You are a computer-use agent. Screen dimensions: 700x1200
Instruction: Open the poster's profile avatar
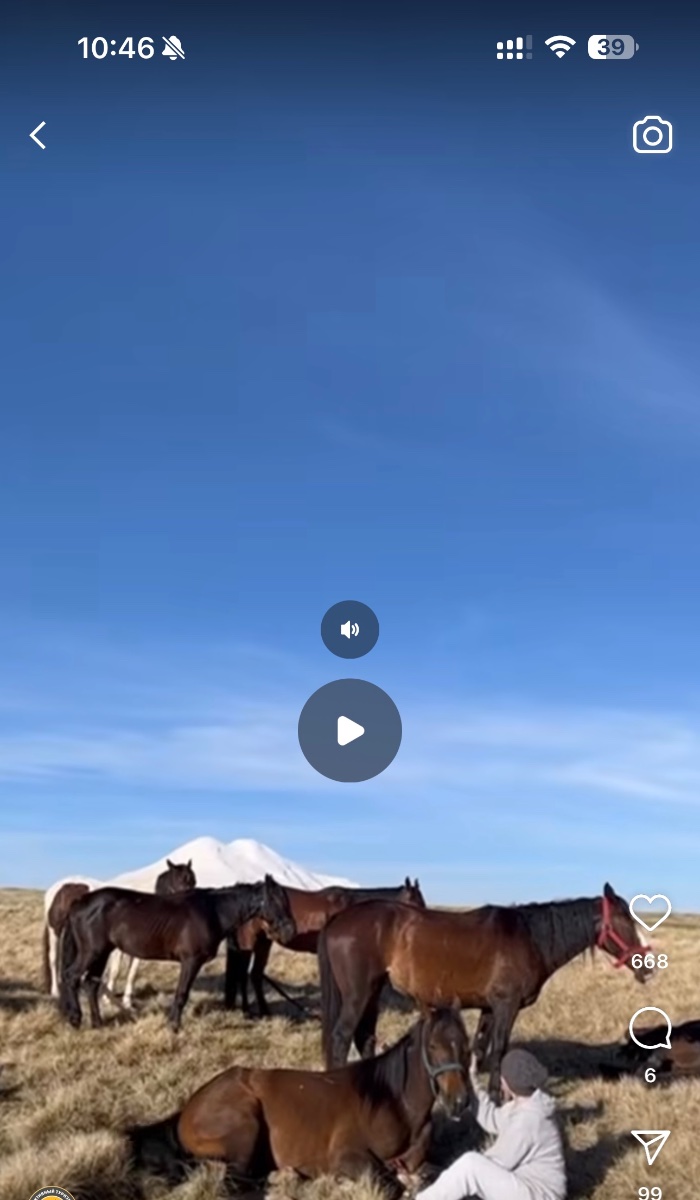tap(50, 1193)
